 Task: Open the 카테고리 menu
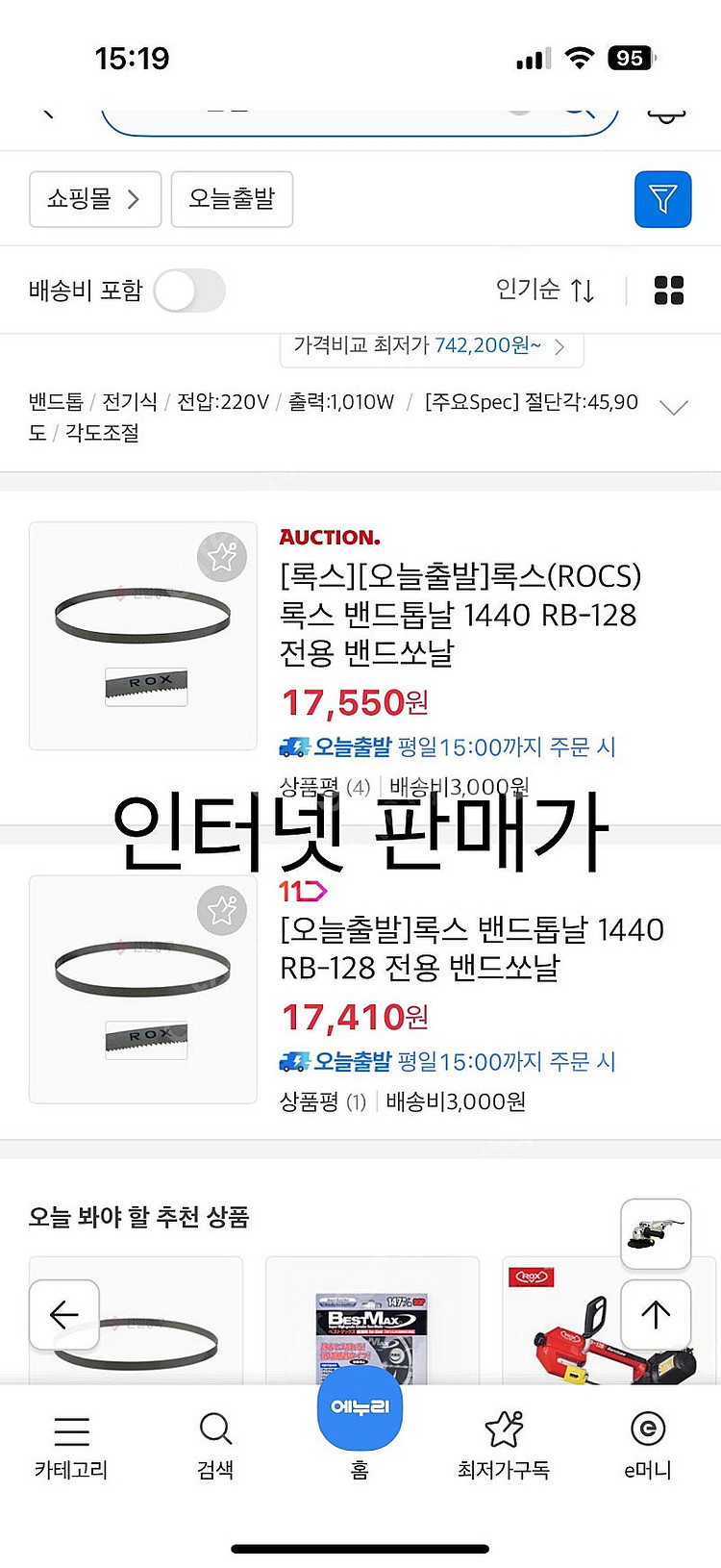pyautogui.click(x=71, y=1444)
